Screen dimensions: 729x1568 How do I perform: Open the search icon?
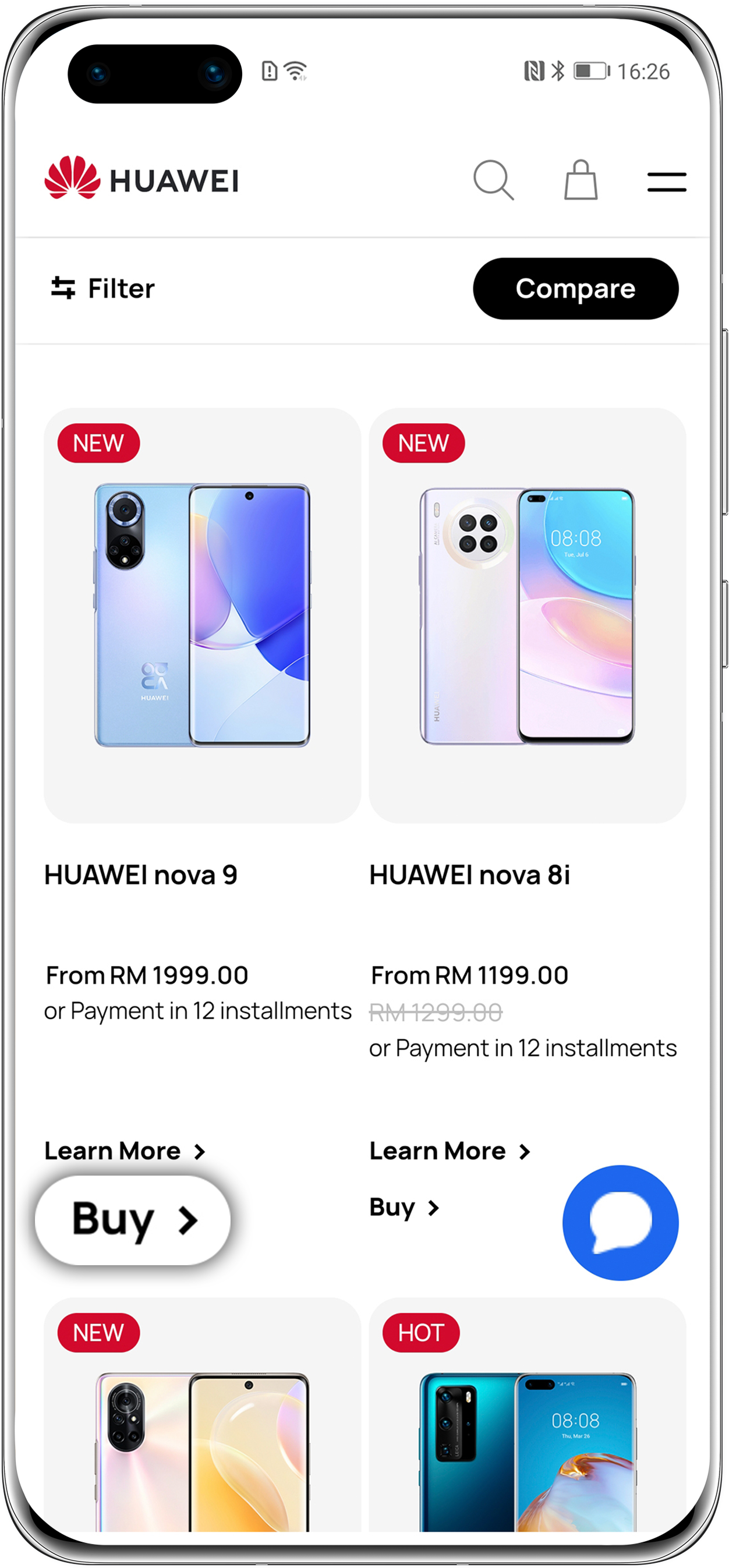tap(493, 180)
